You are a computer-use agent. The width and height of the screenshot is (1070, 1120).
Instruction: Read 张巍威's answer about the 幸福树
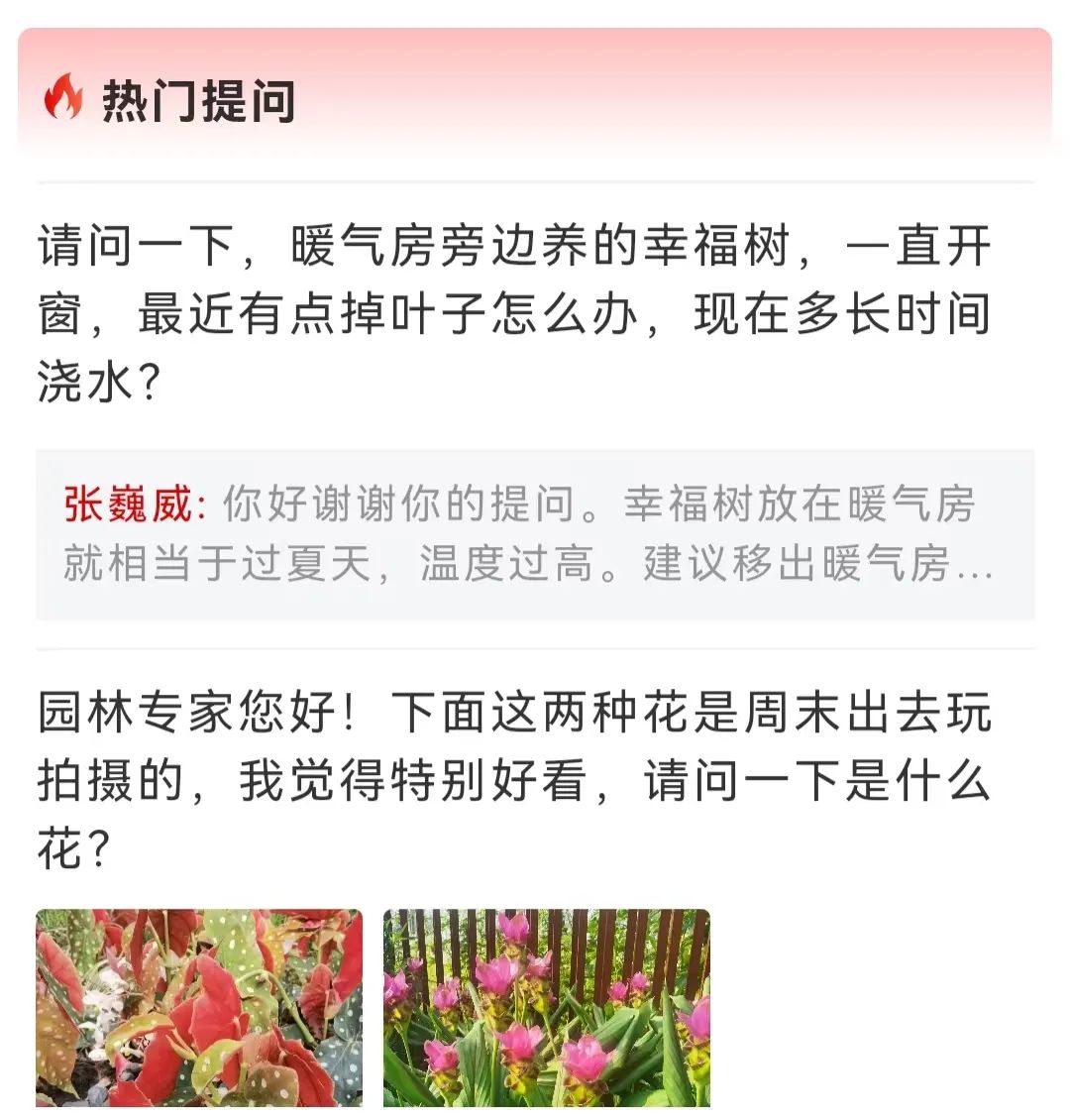click(x=533, y=534)
